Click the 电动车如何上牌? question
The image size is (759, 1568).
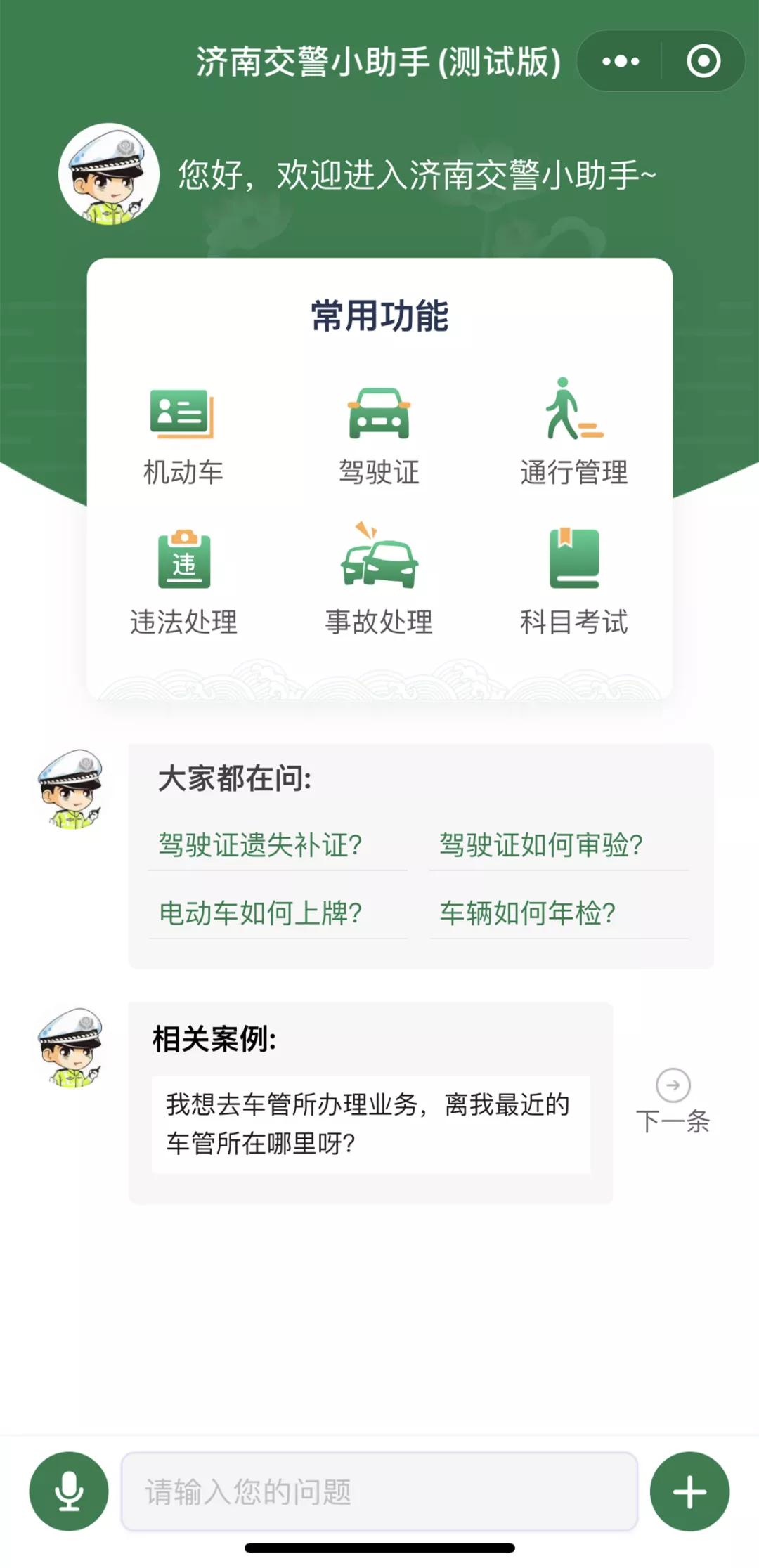click(260, 913)
